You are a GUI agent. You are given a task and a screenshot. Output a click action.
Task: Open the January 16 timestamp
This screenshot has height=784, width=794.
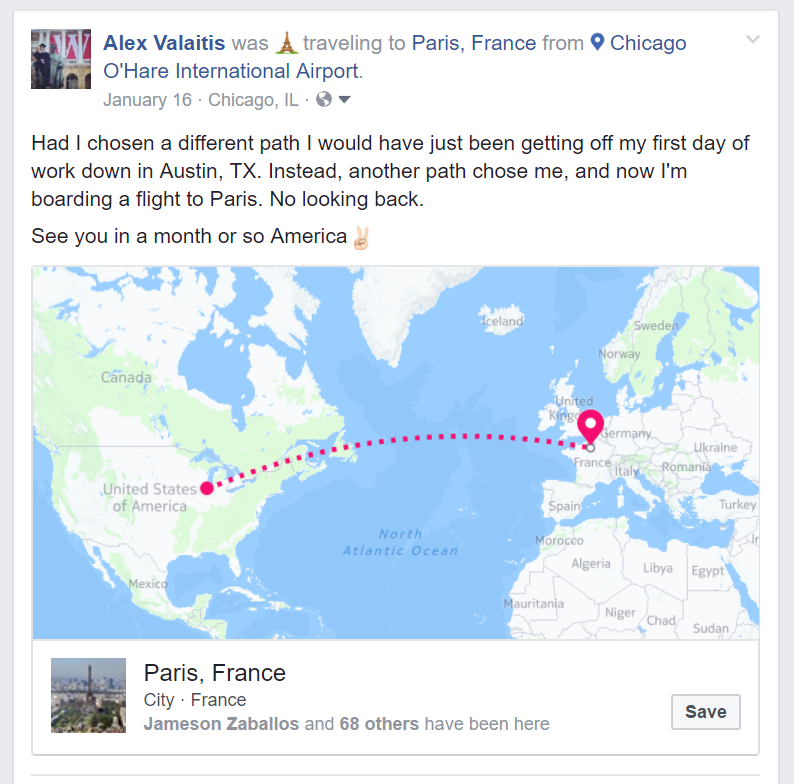tap(148, 100)
